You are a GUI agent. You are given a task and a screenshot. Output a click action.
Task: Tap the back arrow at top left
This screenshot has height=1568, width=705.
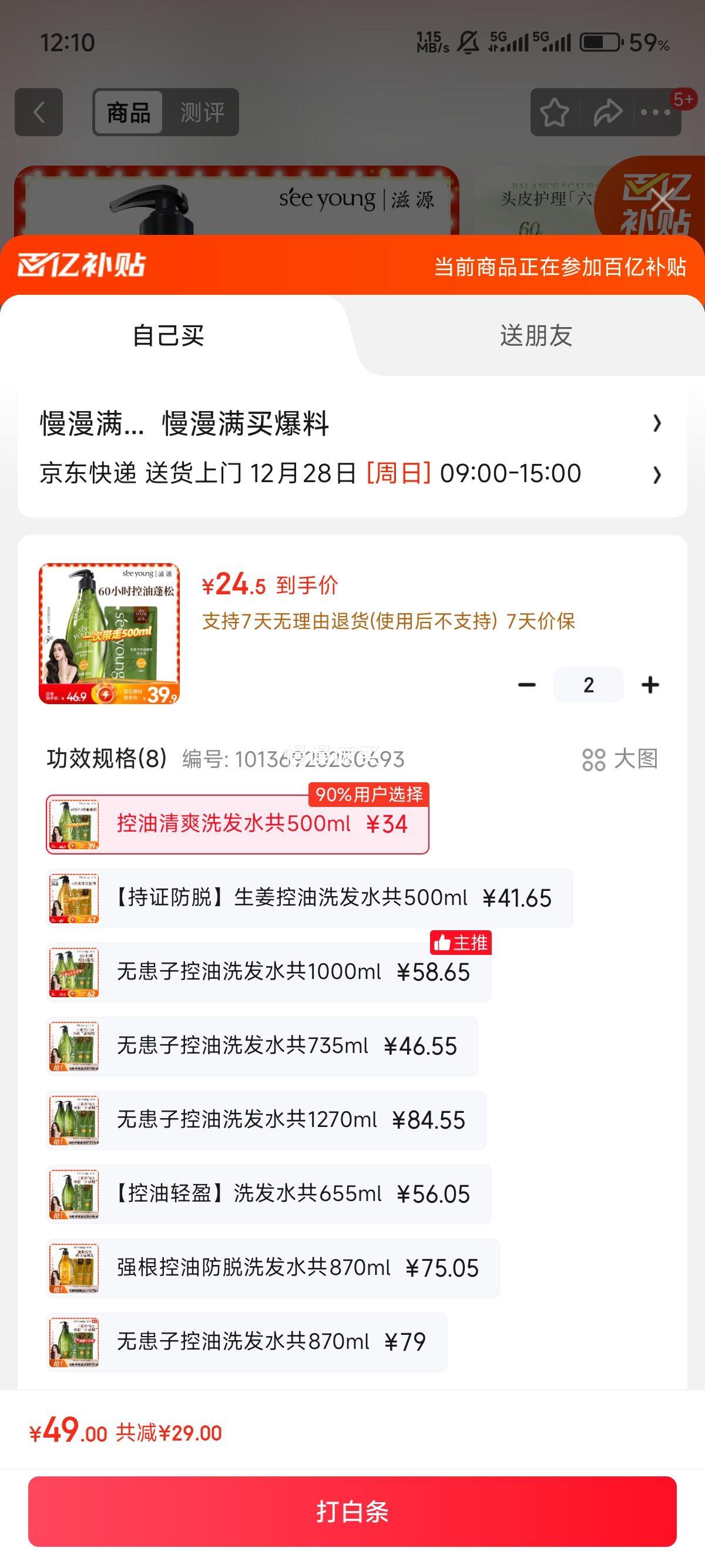coord(38,112)
